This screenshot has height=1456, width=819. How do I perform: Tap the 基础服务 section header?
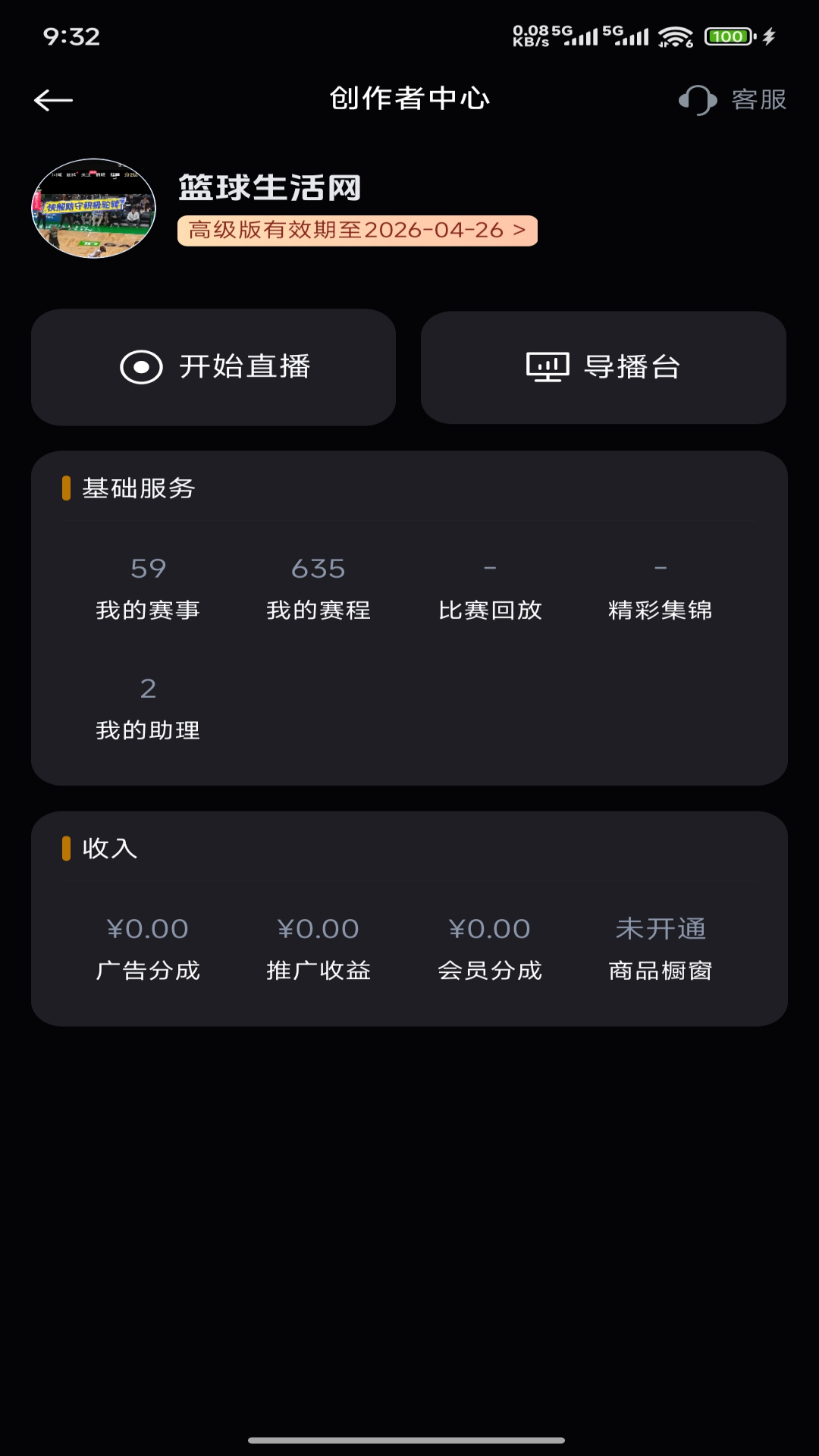tap(136, 489)
